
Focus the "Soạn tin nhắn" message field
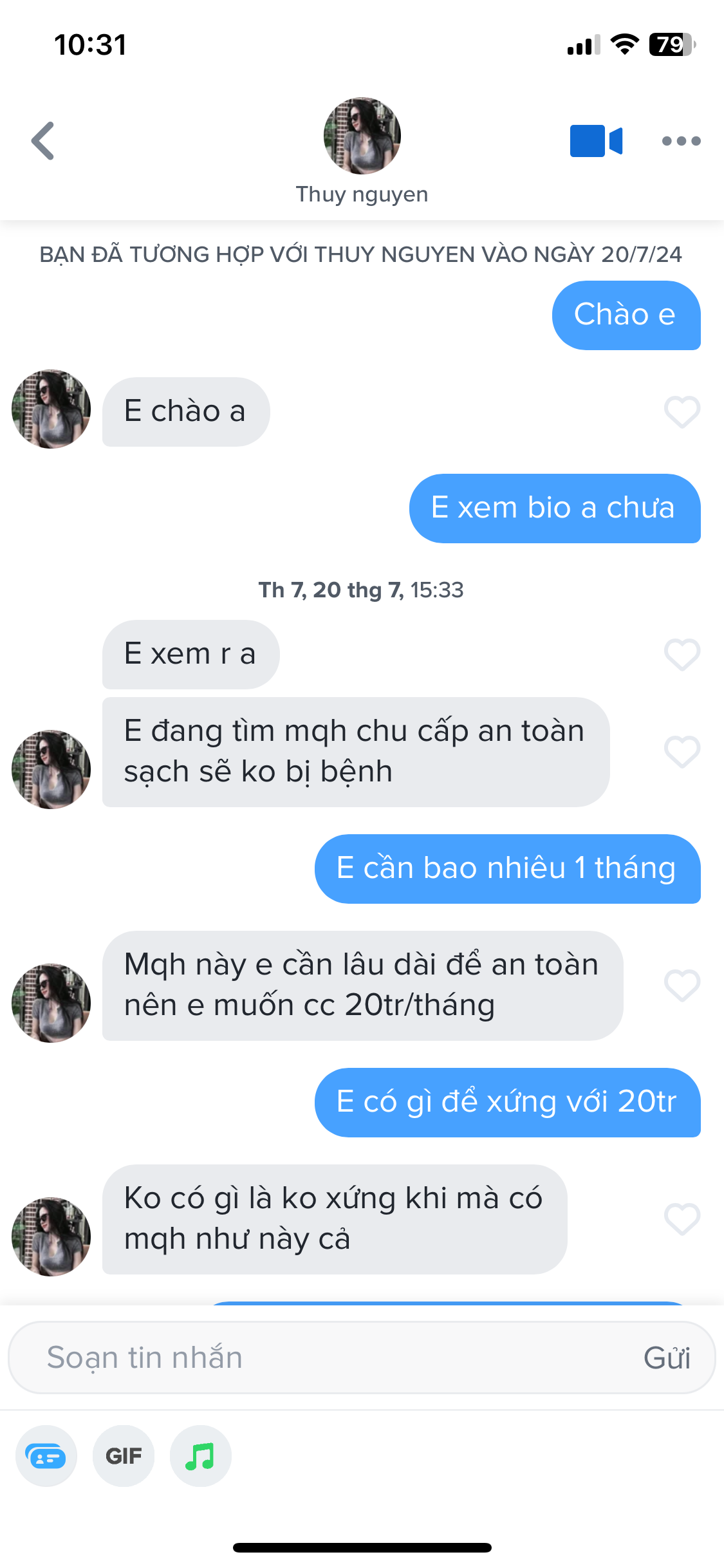[x=322, y=1358]
